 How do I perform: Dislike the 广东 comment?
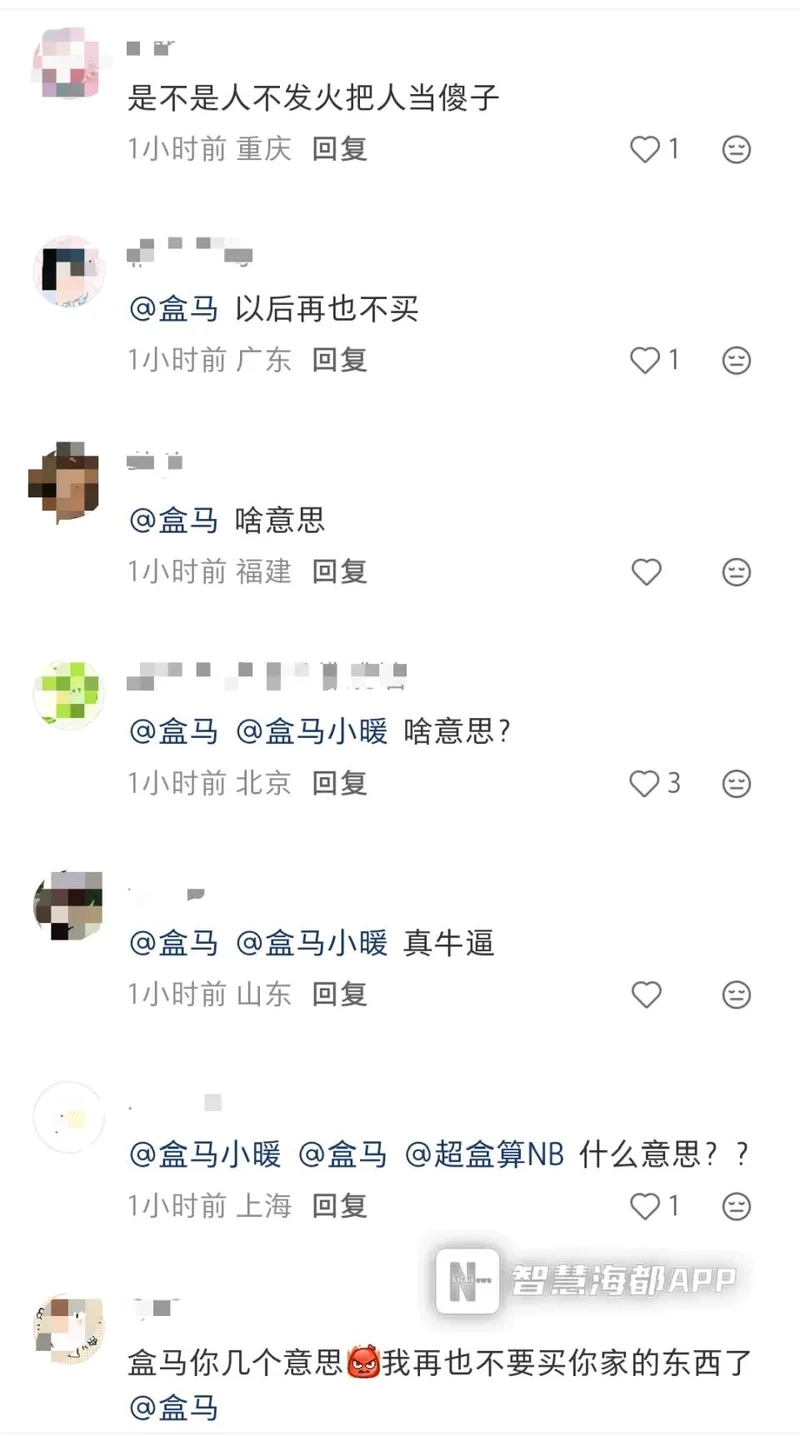(737, 360)
